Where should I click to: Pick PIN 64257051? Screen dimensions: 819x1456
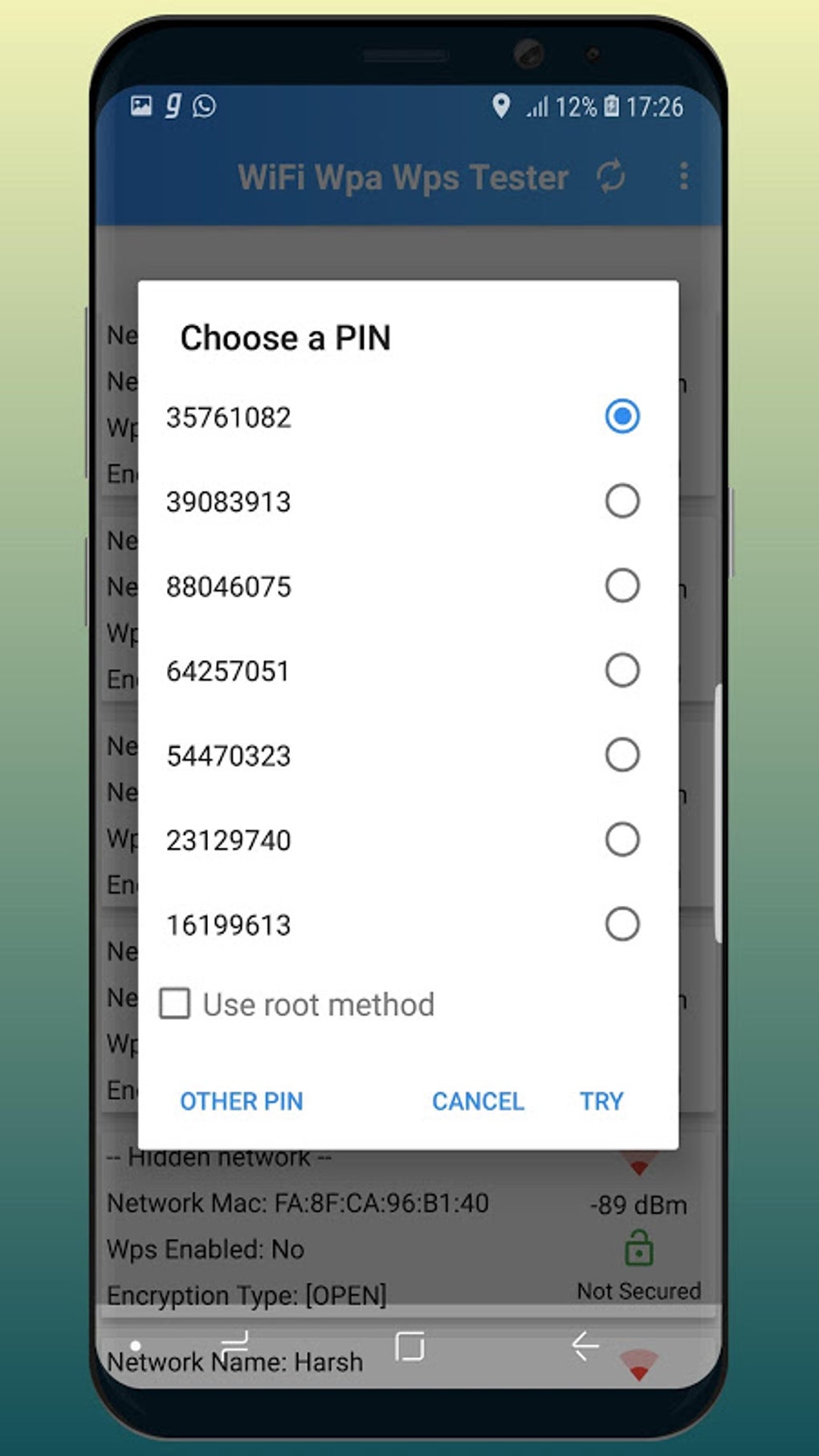pyautogui.click(x=621, y=670)
